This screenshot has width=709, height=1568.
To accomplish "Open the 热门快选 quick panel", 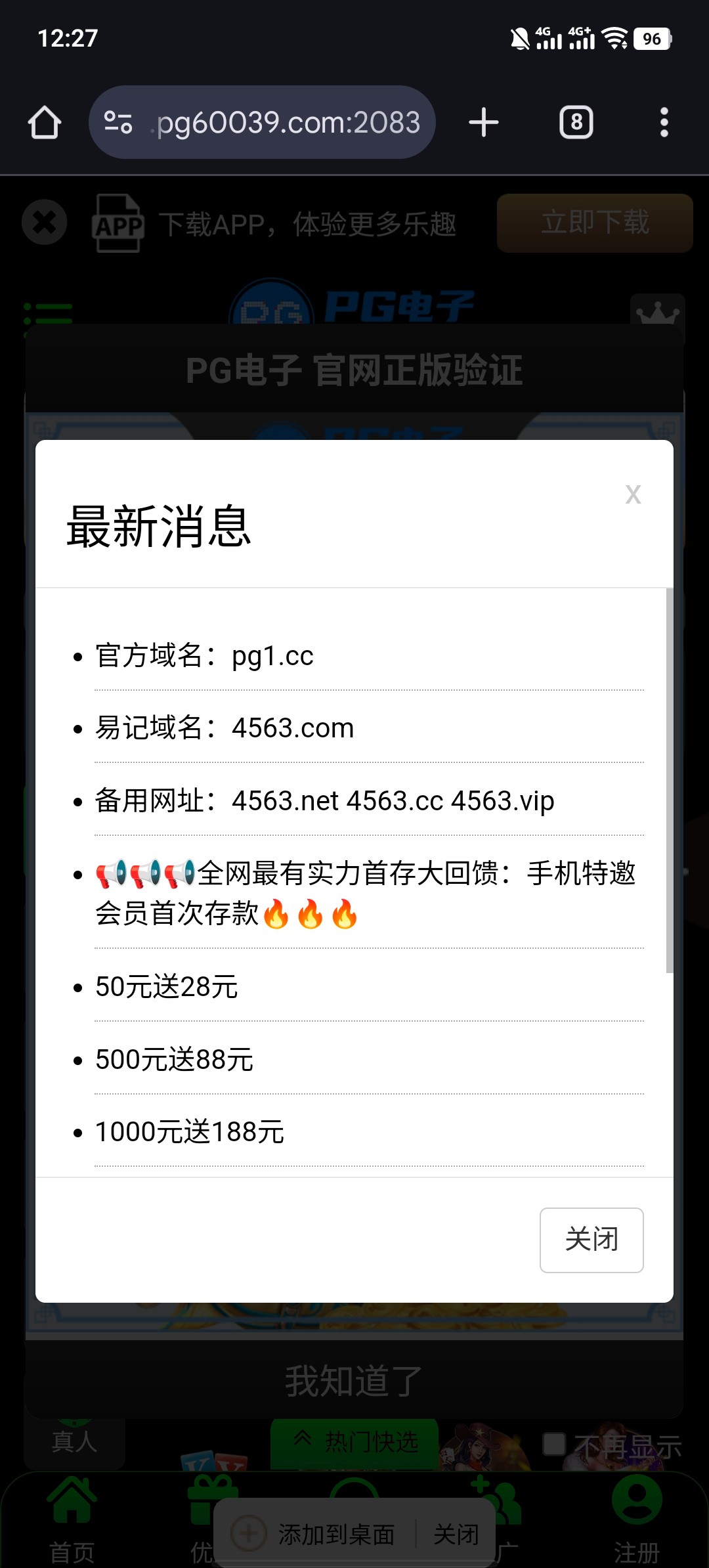I will click(354, 1442).
